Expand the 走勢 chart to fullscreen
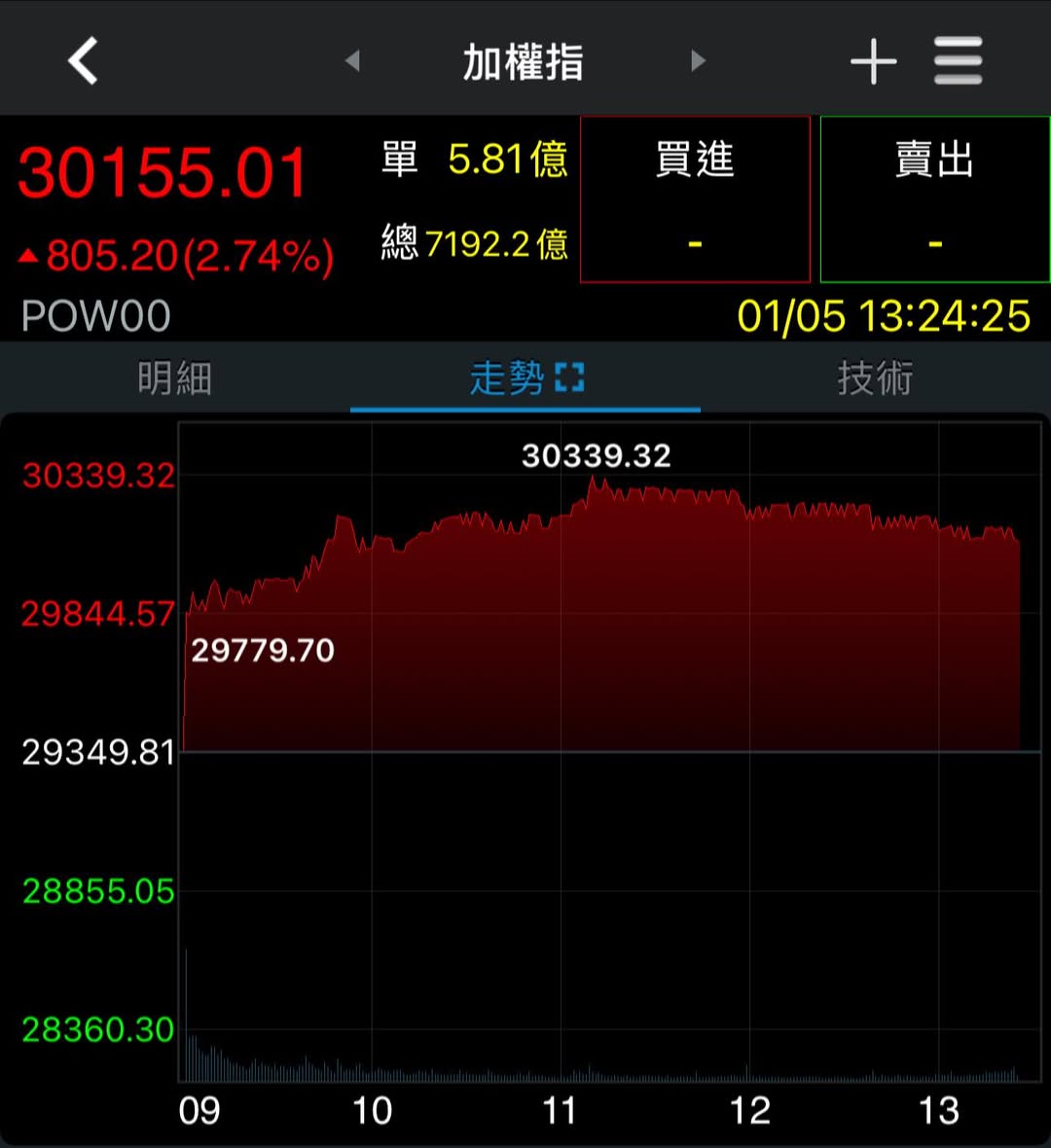The image size is (1051, 1148). [569, 377]
